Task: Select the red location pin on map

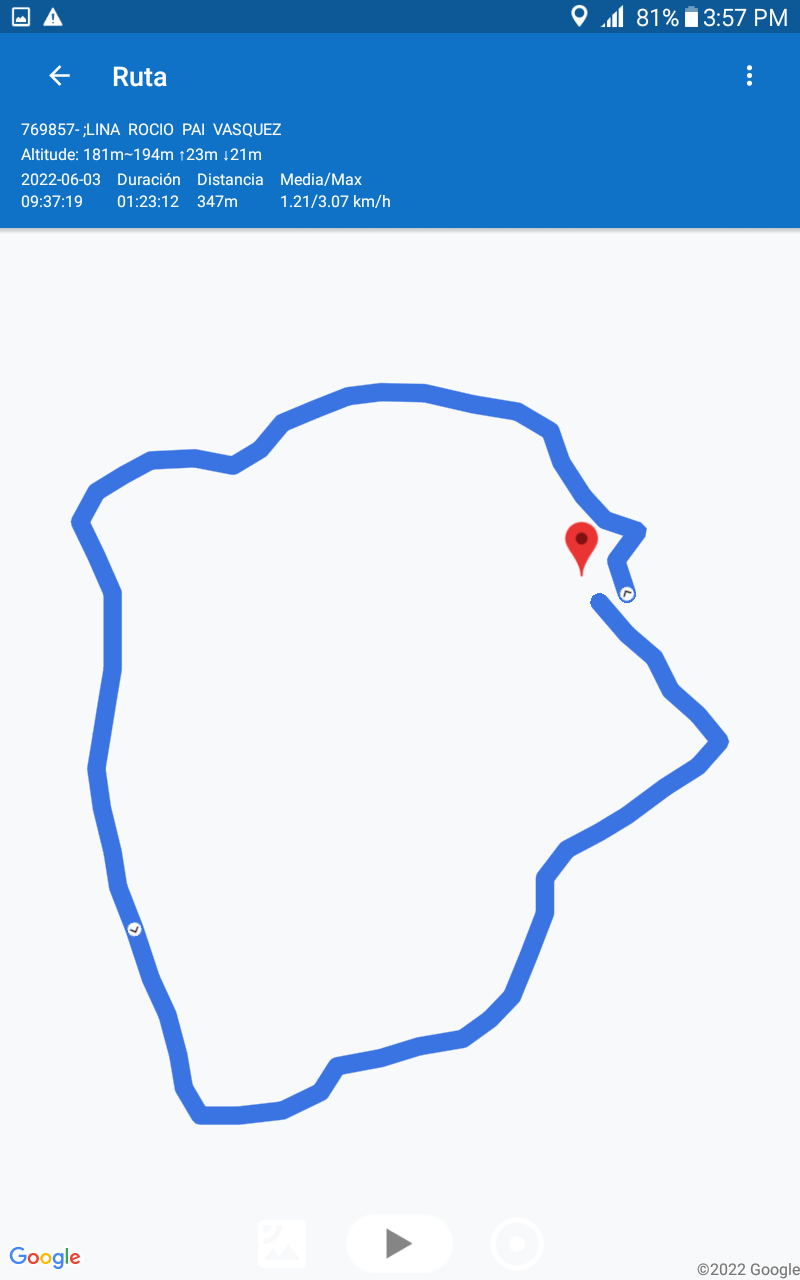Action: pyautogui.click(x=581, y=545)
